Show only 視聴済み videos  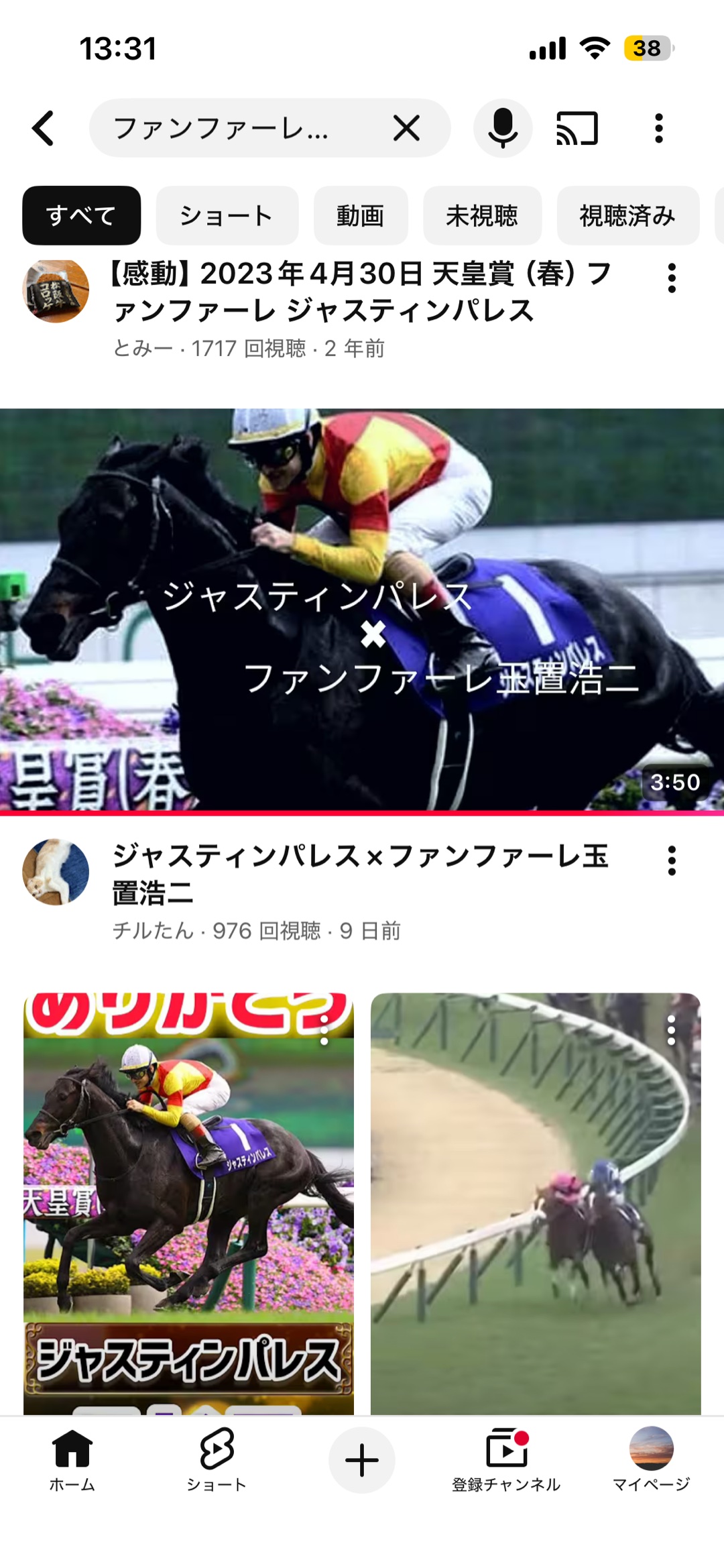pos(627,215)
